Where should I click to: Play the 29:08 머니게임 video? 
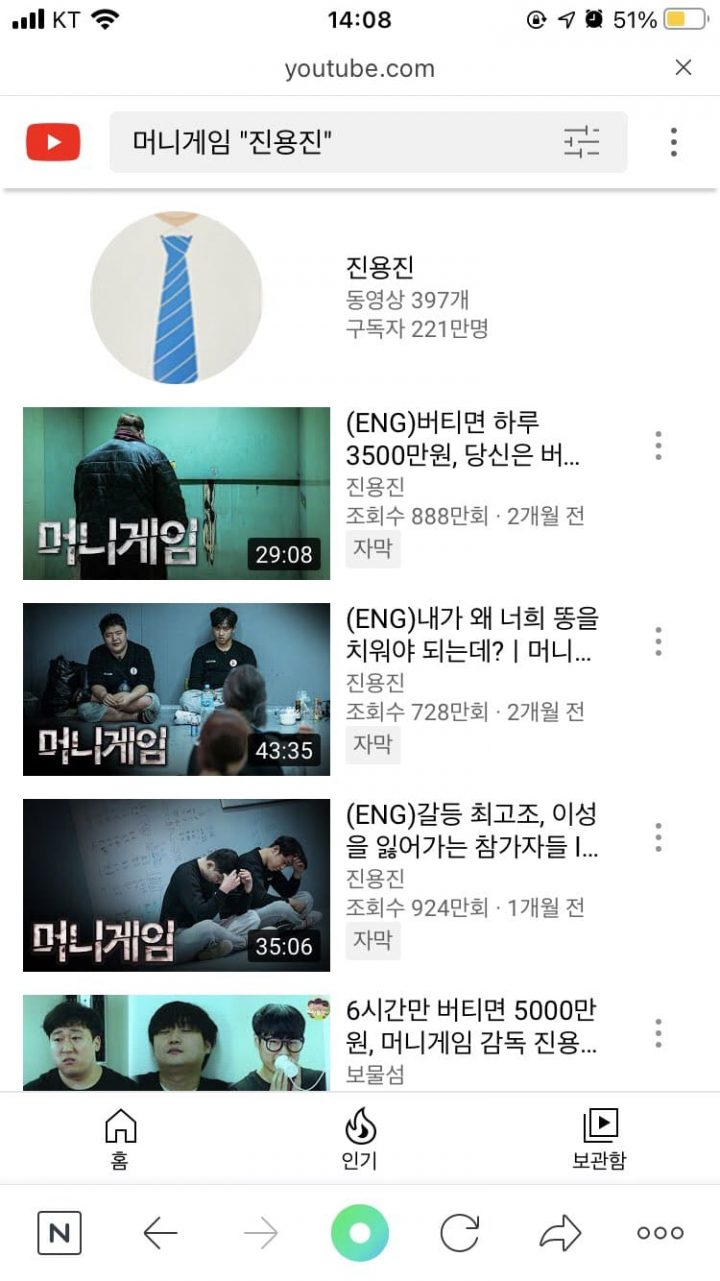[x=176, y=493]
